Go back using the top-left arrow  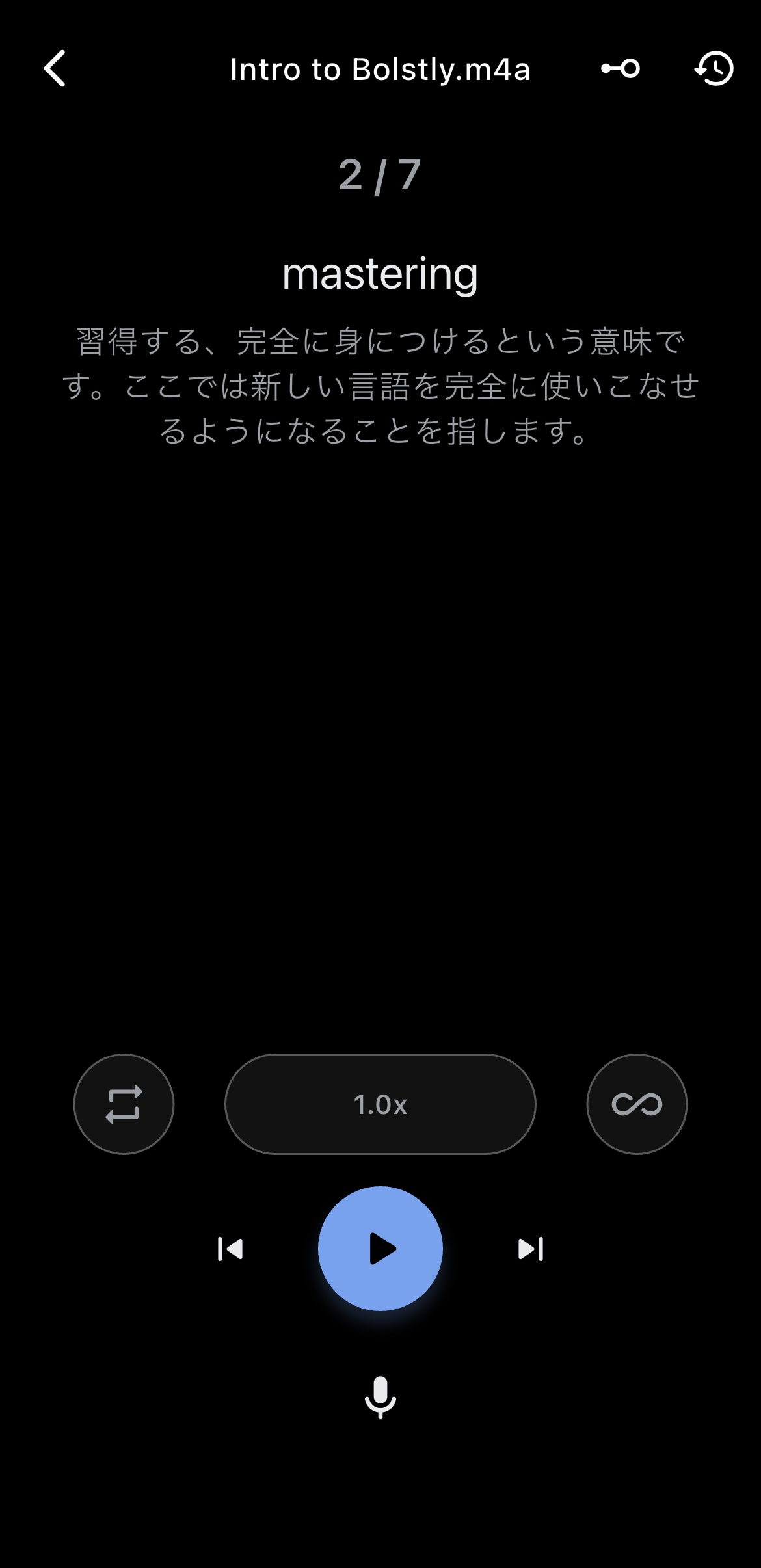click(55, 68)
